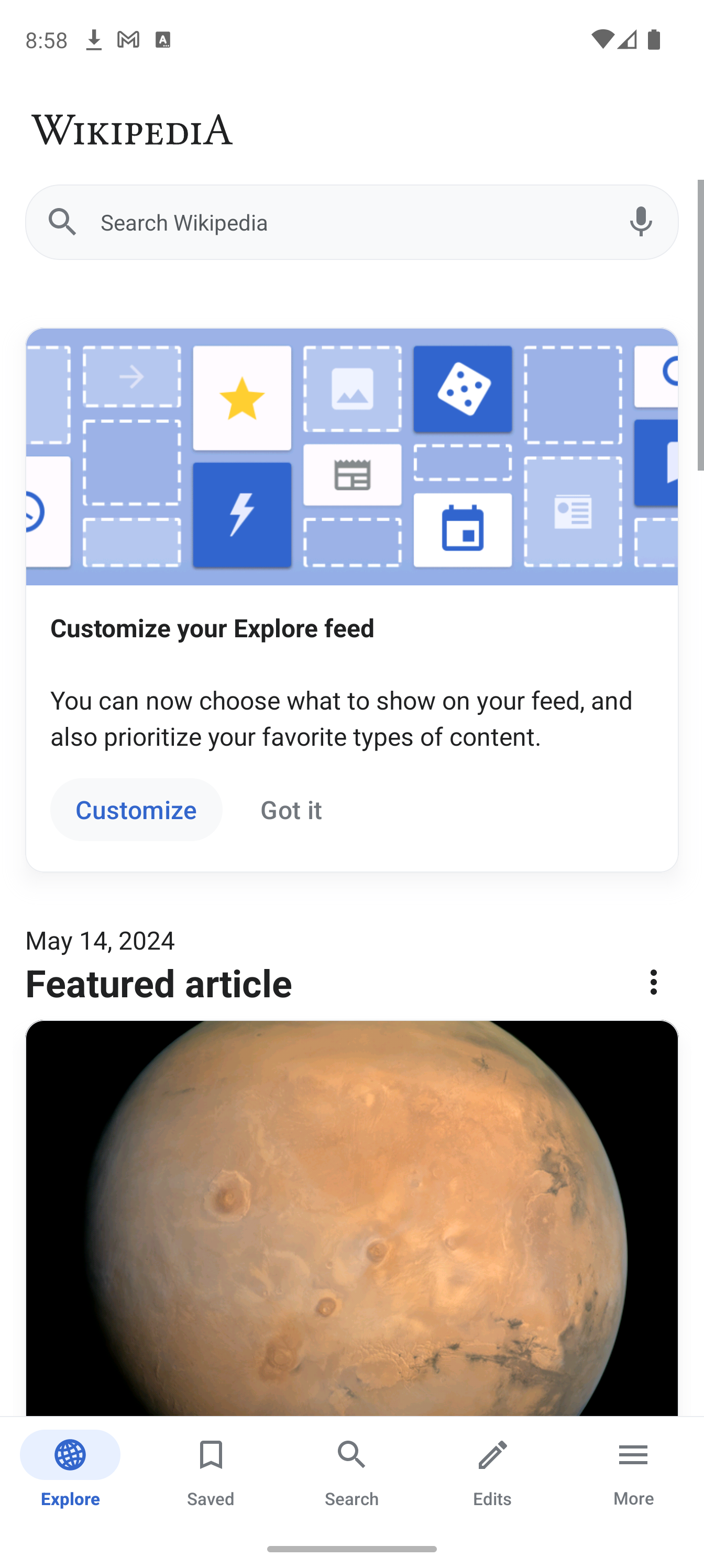
Task: Tap Customize to edit the Explore feed
Action: point(136,810)
